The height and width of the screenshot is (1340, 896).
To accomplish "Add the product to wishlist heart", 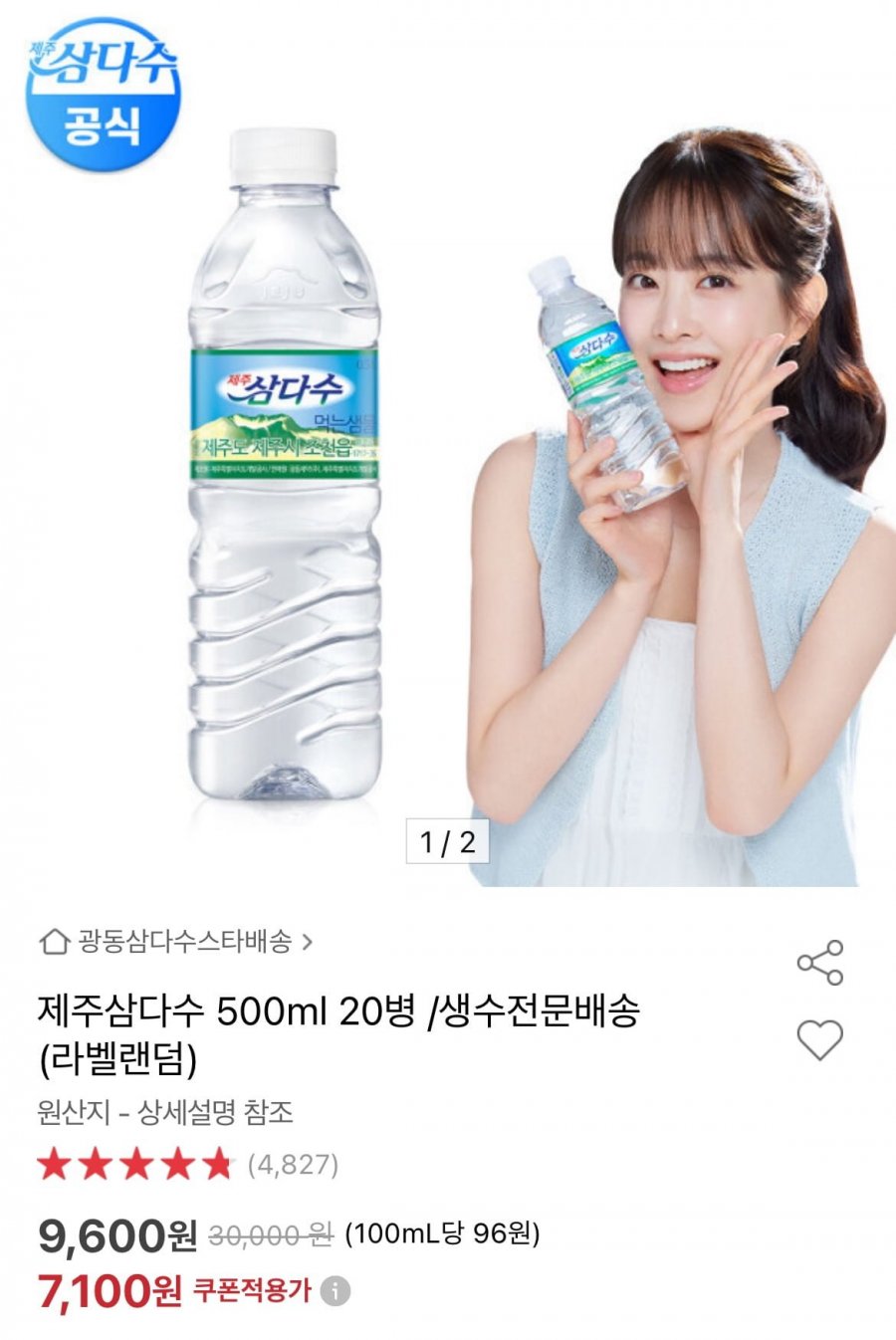I will [x=819, y=1040].
